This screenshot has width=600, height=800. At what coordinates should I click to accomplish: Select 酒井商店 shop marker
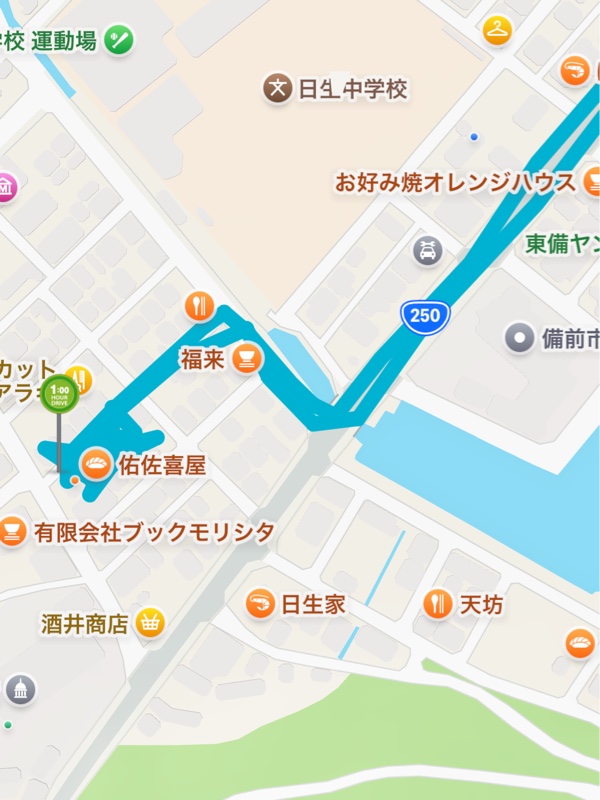point(150,624)
